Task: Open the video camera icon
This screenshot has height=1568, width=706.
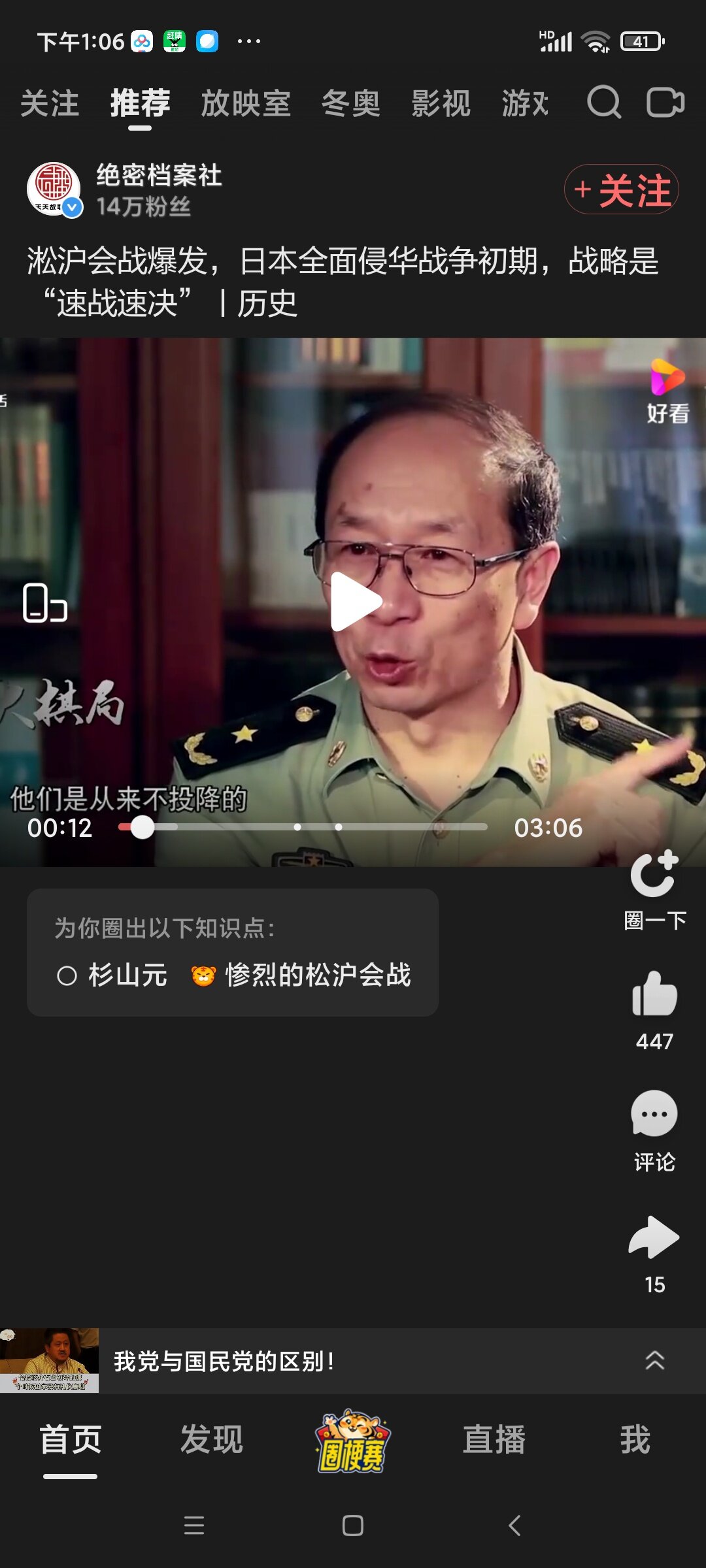Action: [665, 103]
